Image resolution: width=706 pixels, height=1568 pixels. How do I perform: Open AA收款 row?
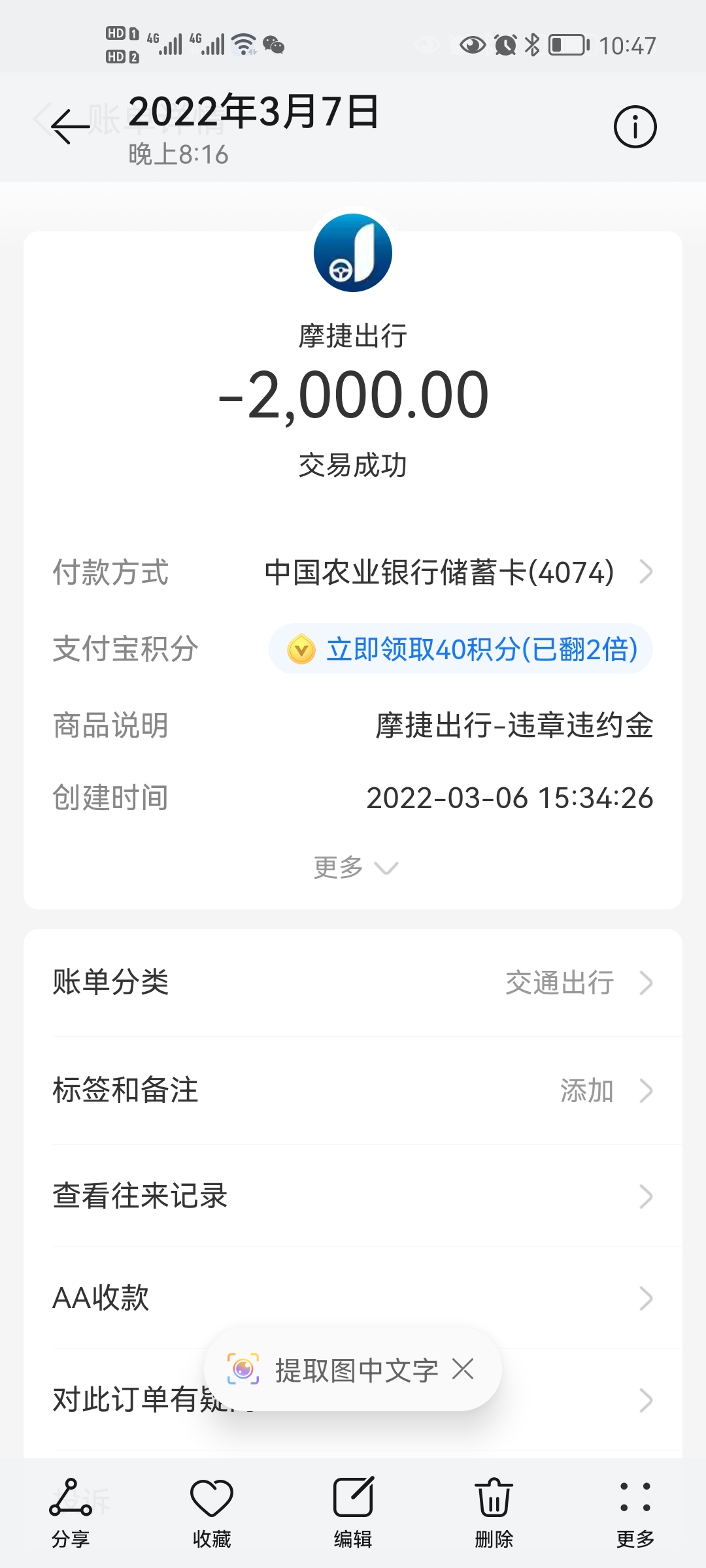353,1298
